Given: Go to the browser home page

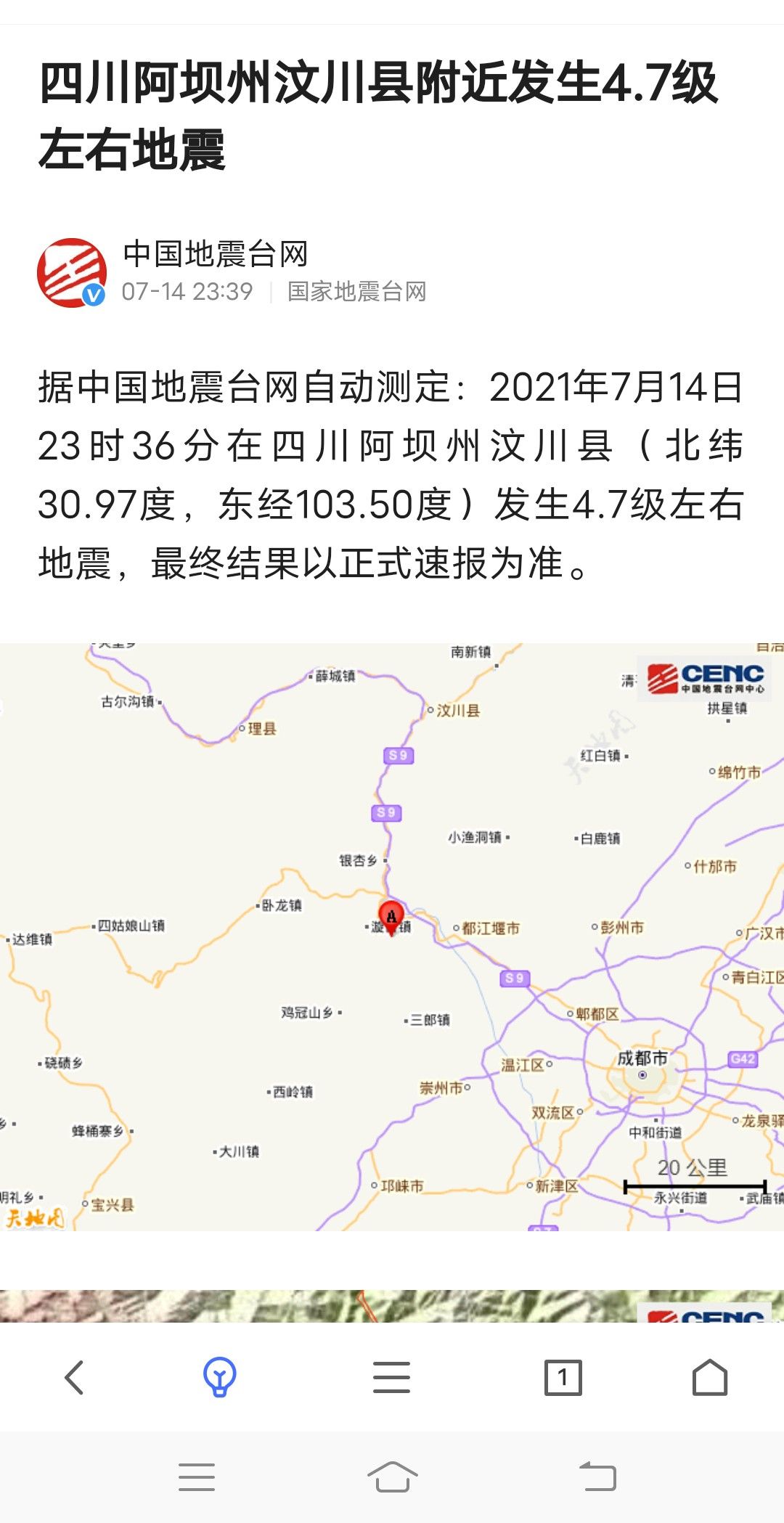Looking at the screenshot, I should tap(709, 1376).
